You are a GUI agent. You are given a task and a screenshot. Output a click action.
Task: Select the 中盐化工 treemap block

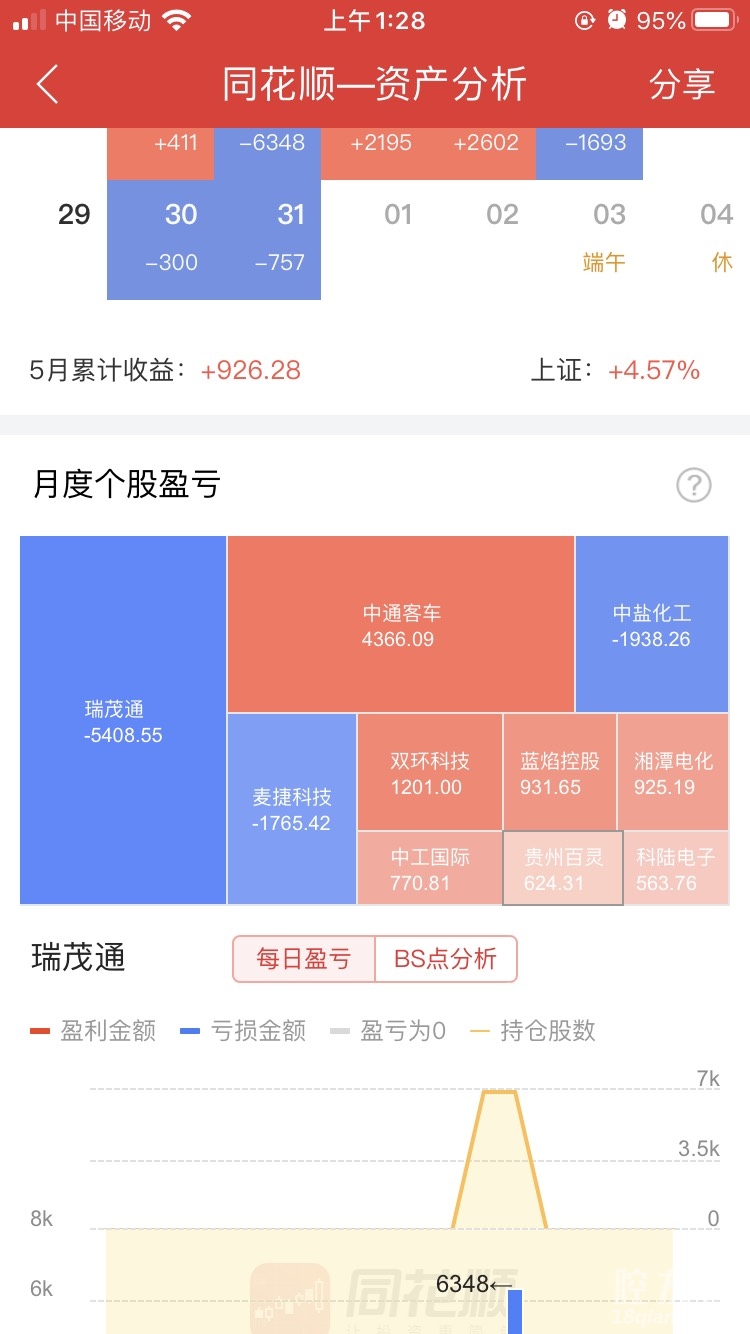tap(651, 624)
